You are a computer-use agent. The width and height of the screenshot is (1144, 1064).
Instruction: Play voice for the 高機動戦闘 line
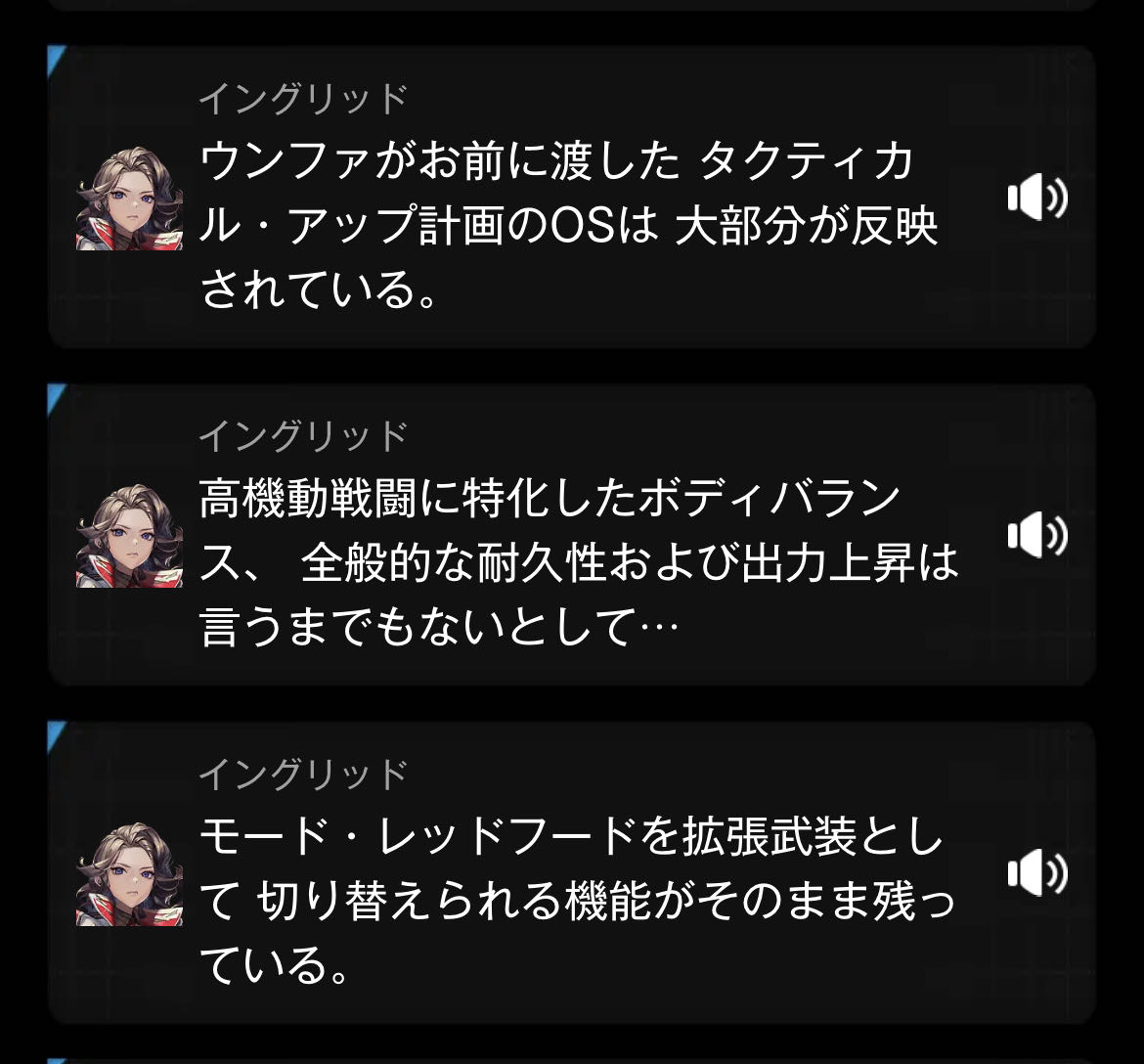tap(1036, 536)
